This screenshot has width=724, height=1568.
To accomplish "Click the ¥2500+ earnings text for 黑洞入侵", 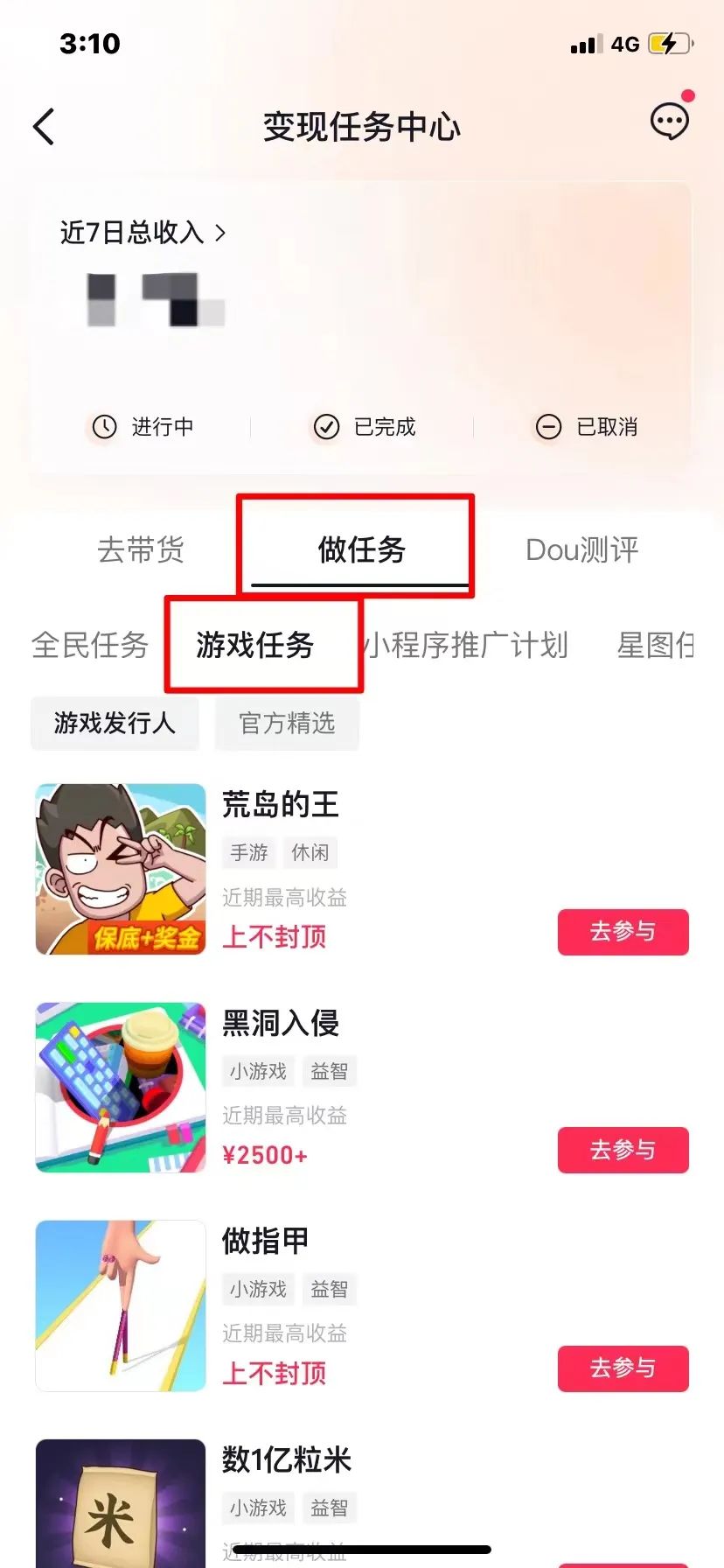I will [265, 1154].
